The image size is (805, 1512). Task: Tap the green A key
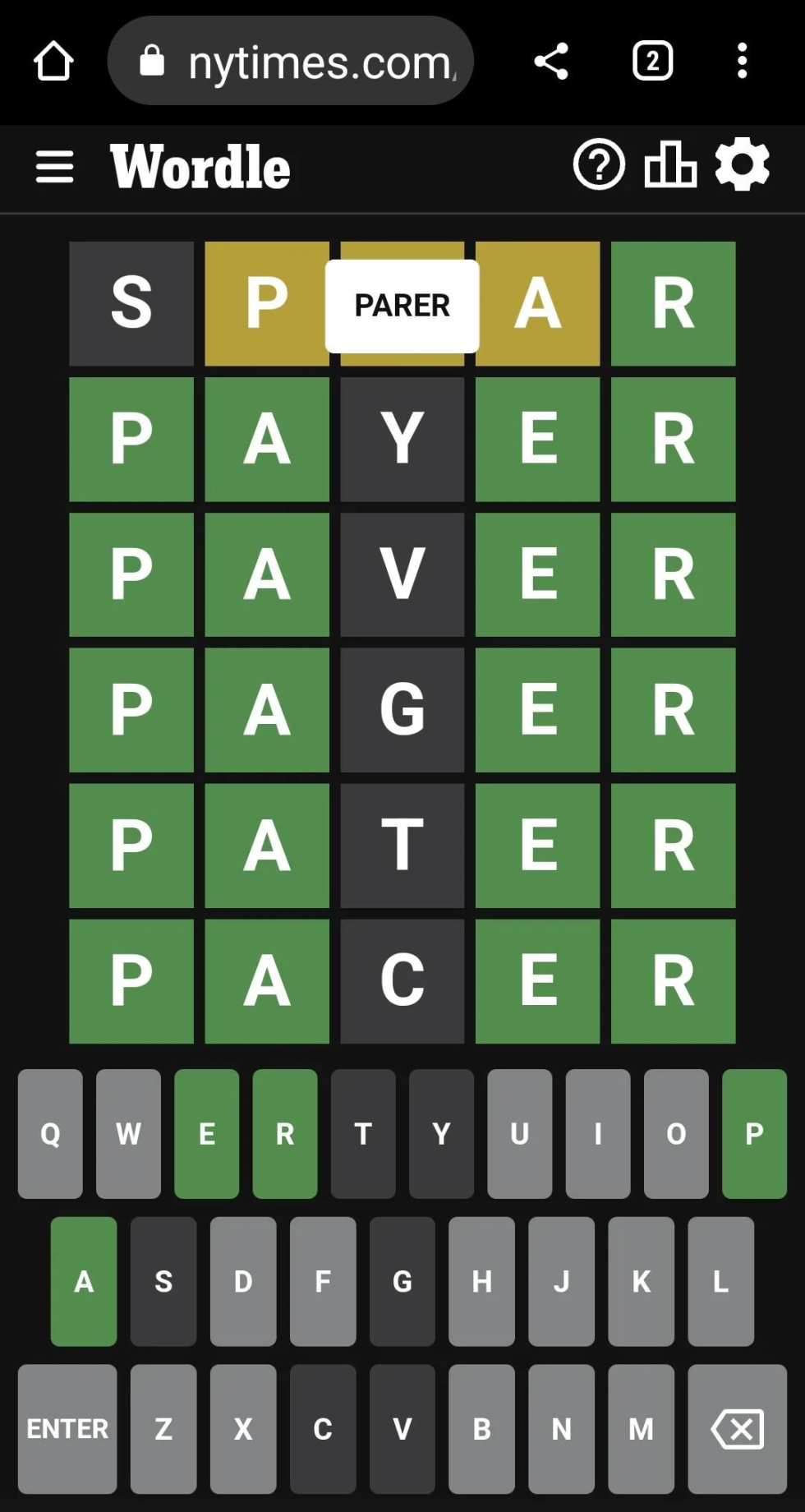click(83, 1282)
